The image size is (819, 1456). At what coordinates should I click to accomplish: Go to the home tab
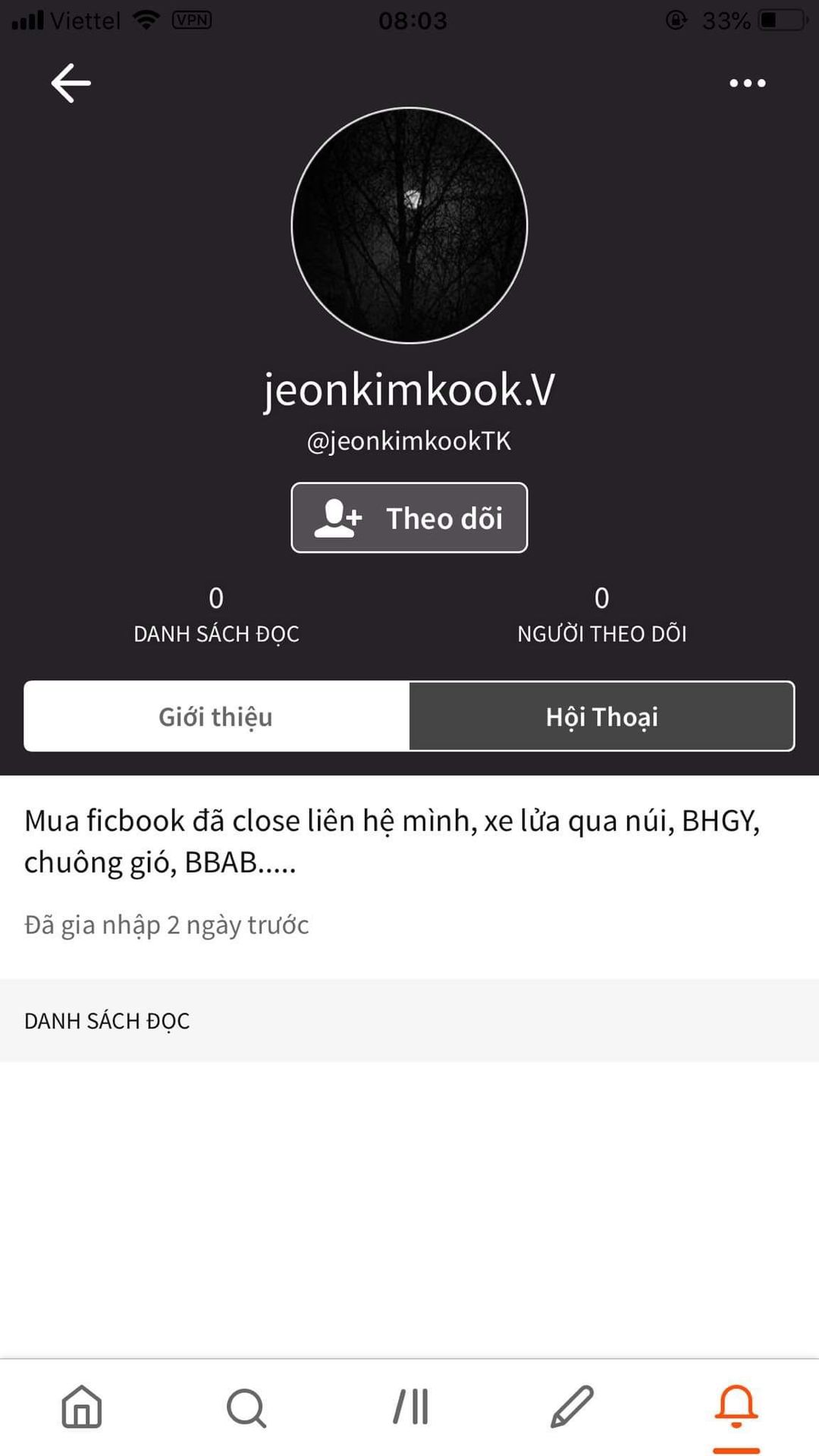tap(82, 1407)
